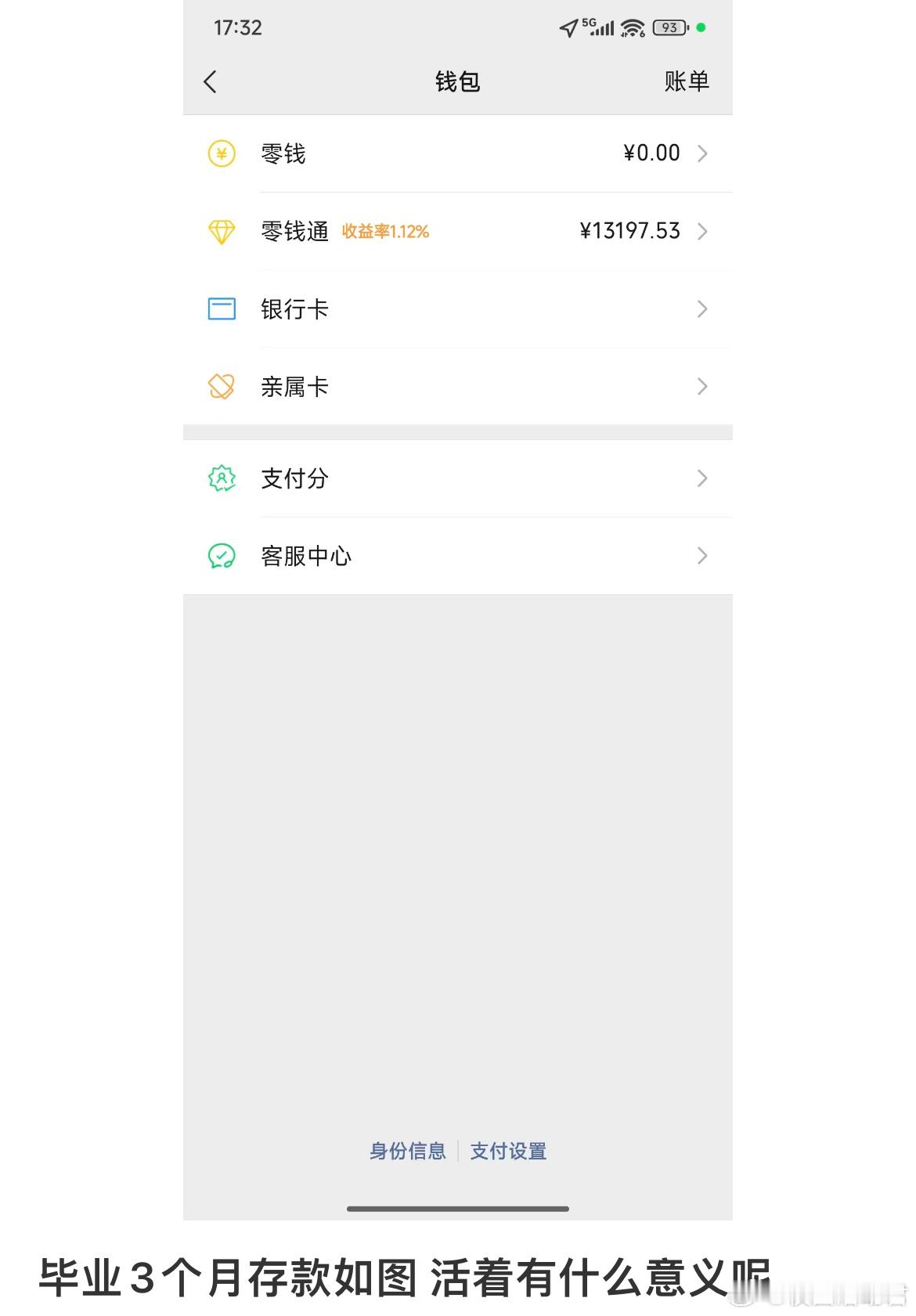Image resolution: width=916 pixels, height=1316 pixels.
Task: Click the battery indicator showing 93
Action: 669,27
